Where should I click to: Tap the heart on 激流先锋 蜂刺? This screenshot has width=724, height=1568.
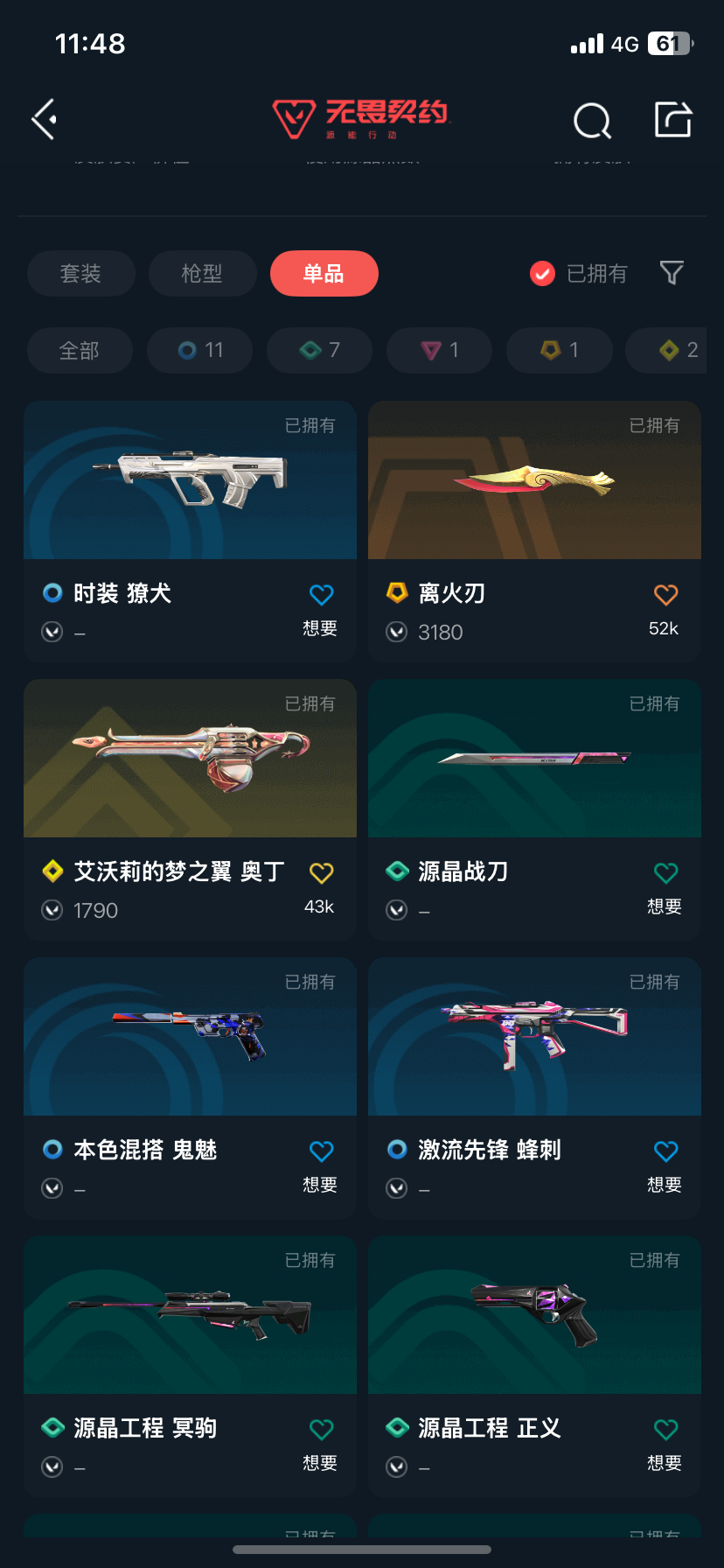(x=665, y=1151)
